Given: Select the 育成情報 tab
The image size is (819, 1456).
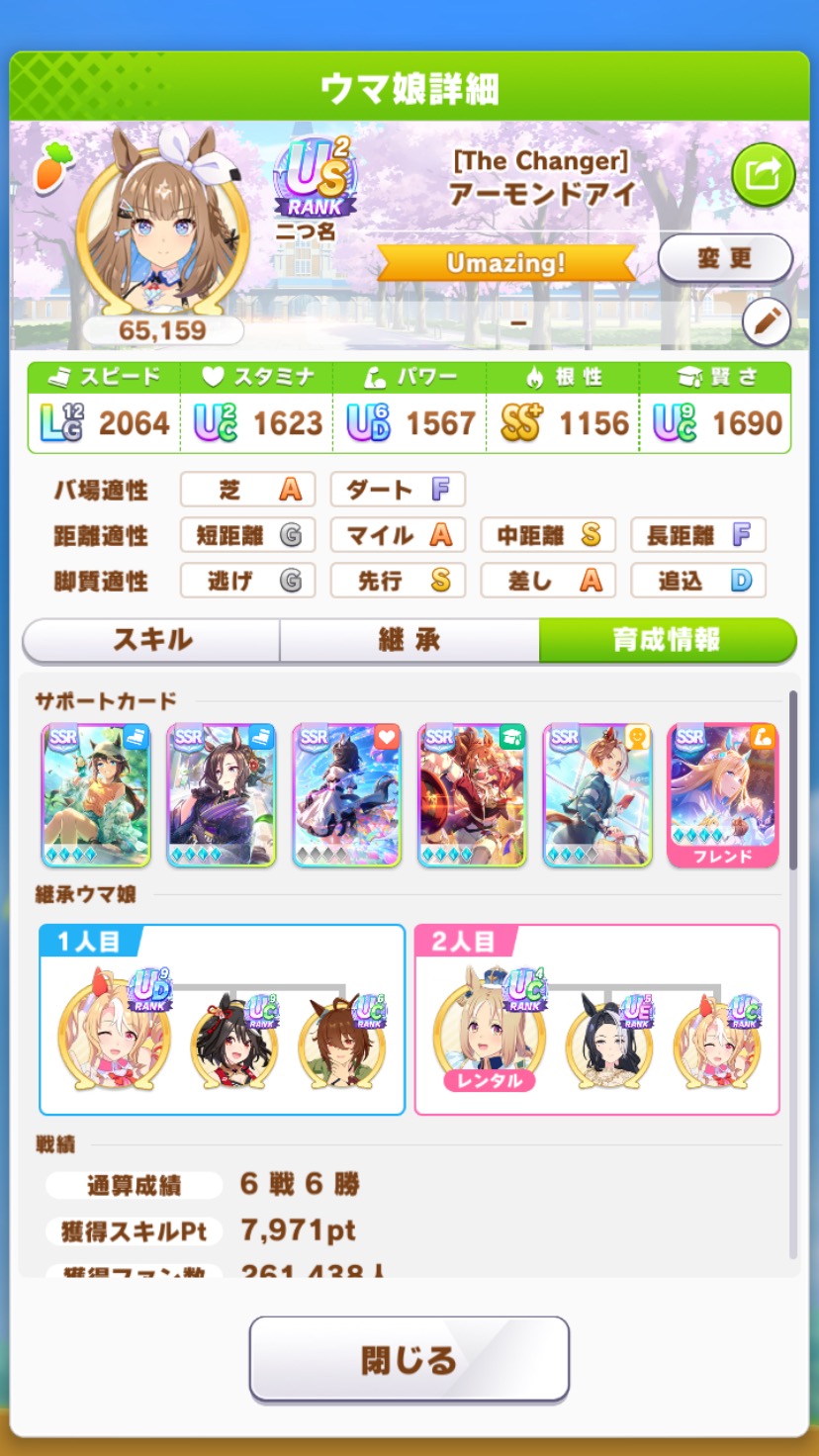Looking at the screenshot, I should tap(667, 640).
